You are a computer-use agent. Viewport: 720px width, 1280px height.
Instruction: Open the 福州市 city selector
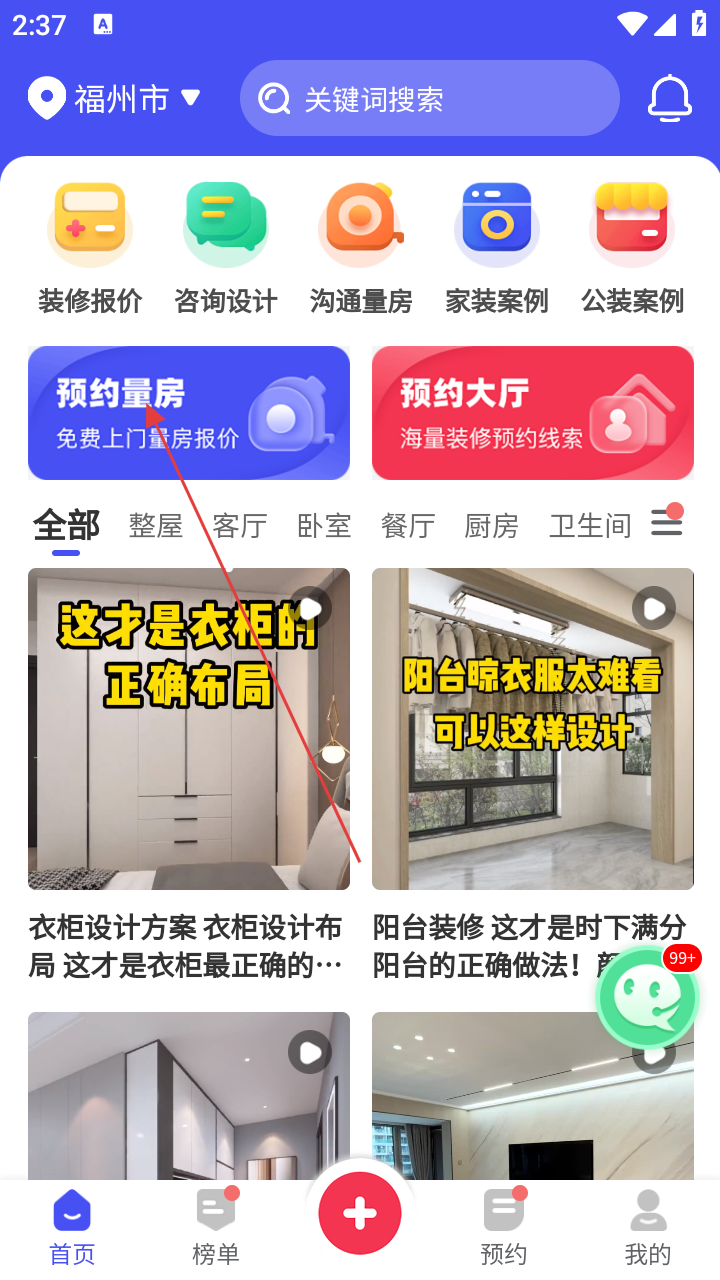tap(115, 99)
